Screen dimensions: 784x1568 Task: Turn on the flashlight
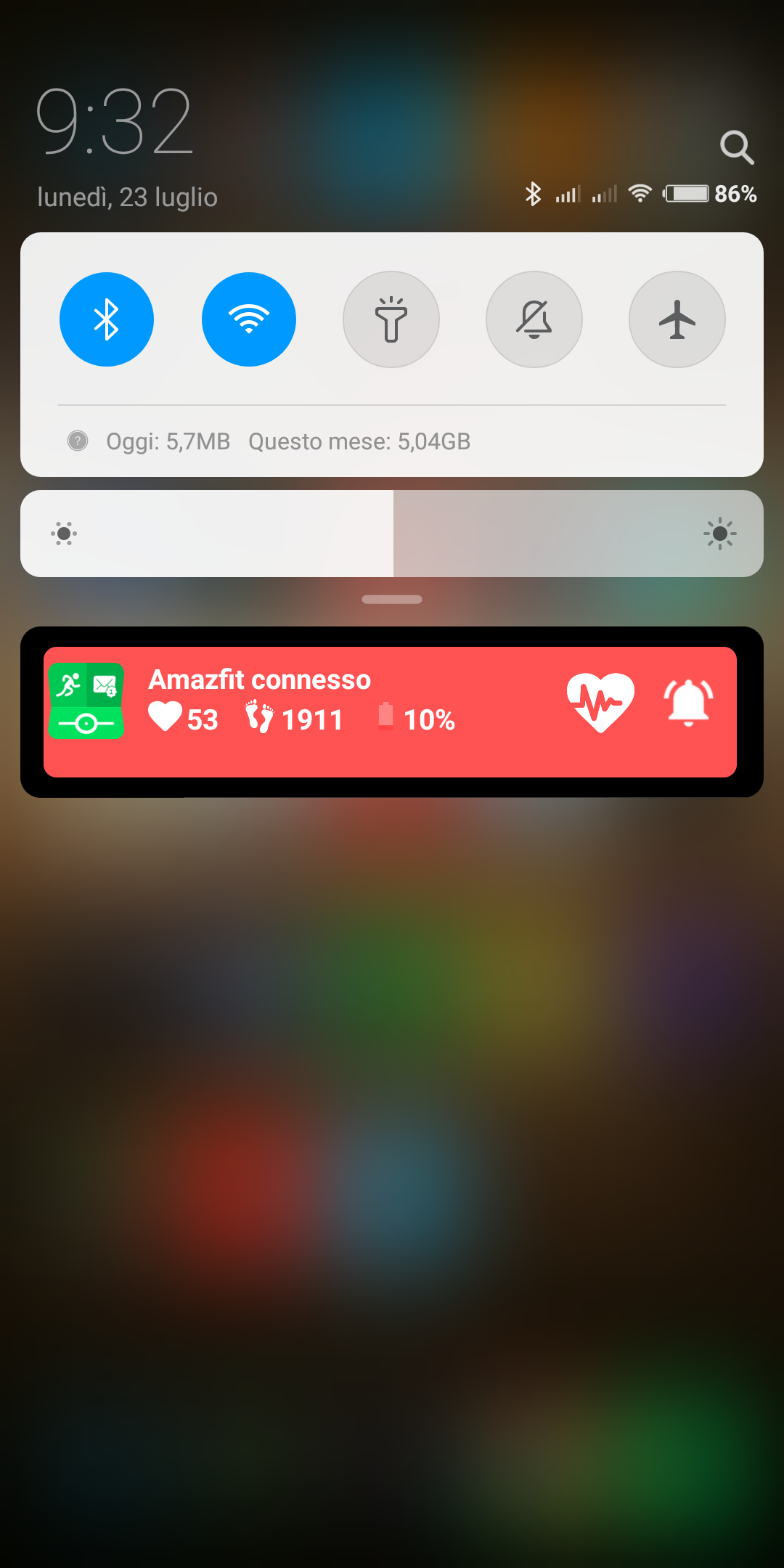[391, 319]
